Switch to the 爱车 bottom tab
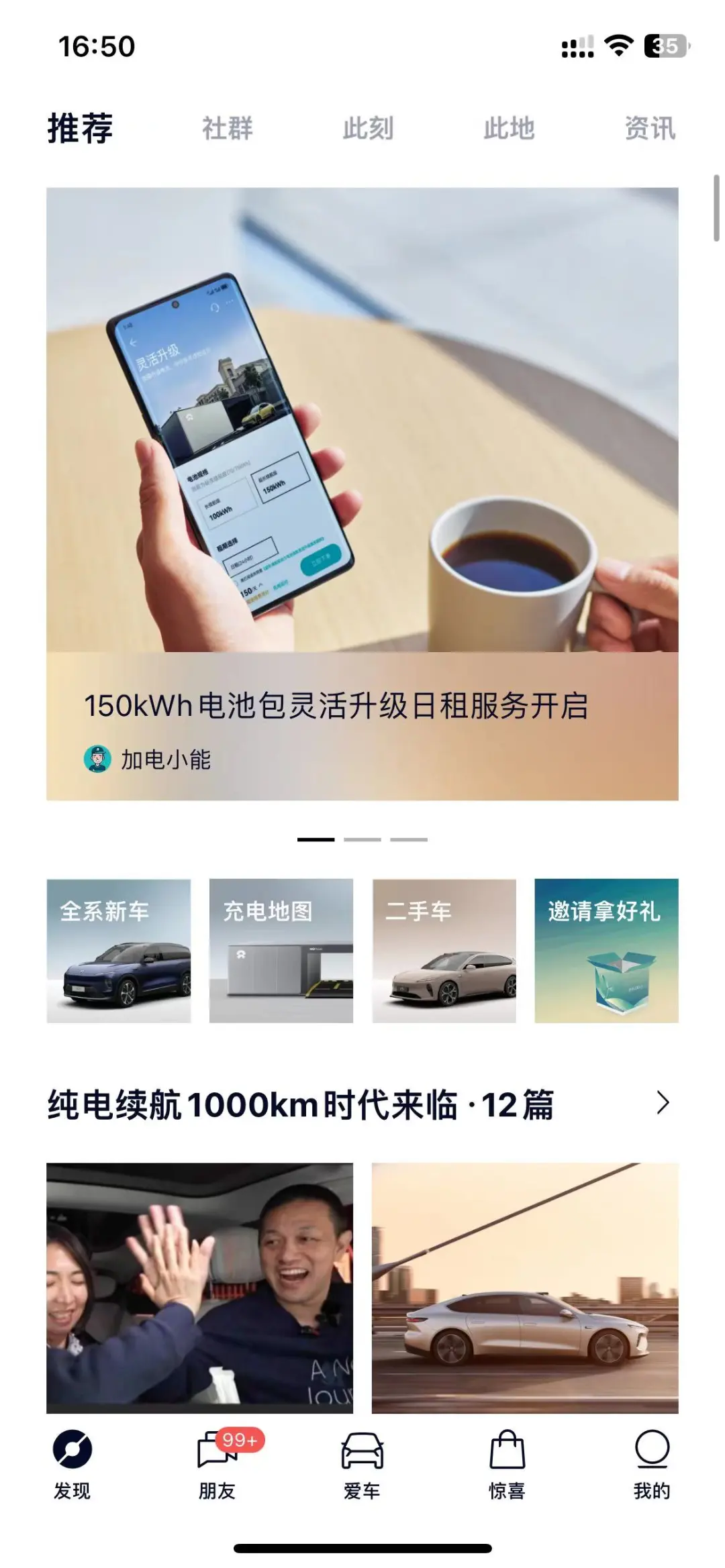Screen dimensions: 725x1568 [362, 1464]
